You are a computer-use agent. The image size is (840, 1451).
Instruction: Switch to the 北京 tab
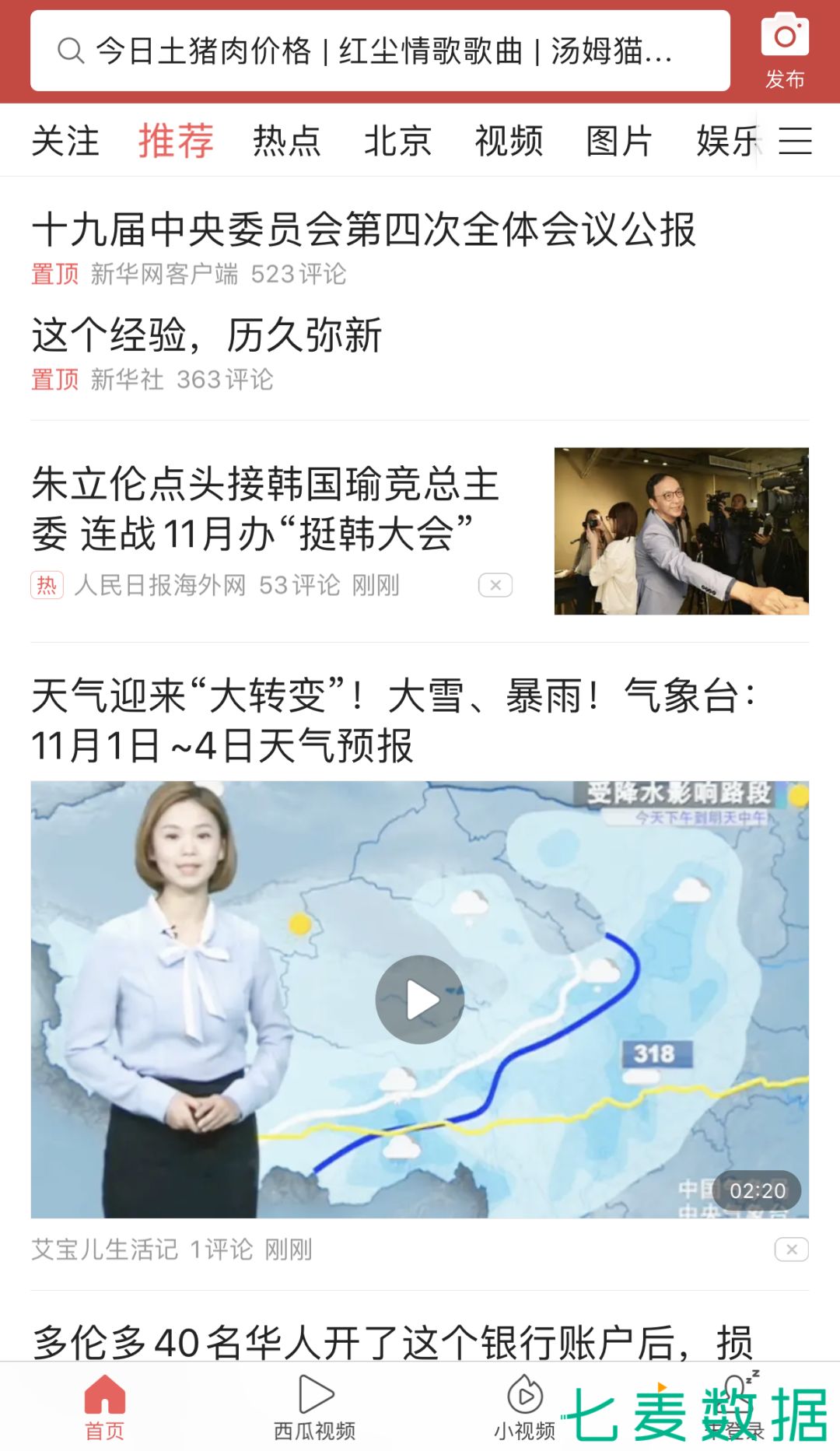[397, 142]
